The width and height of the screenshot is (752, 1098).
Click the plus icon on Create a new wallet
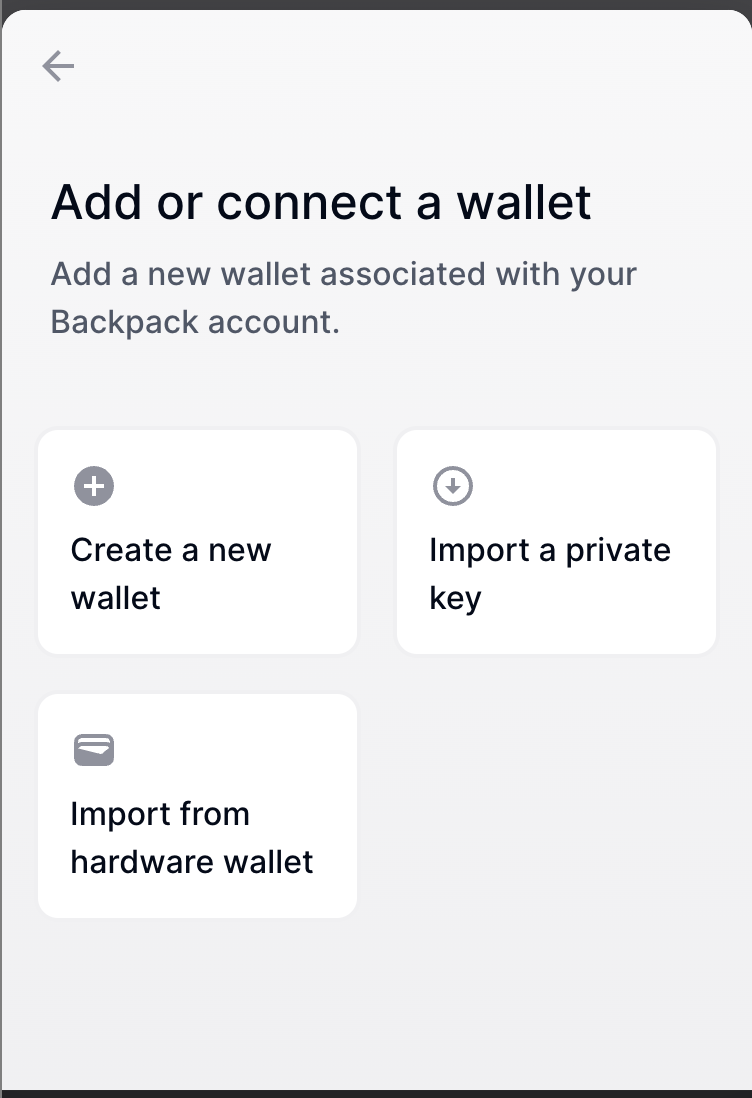coord(93,486)
